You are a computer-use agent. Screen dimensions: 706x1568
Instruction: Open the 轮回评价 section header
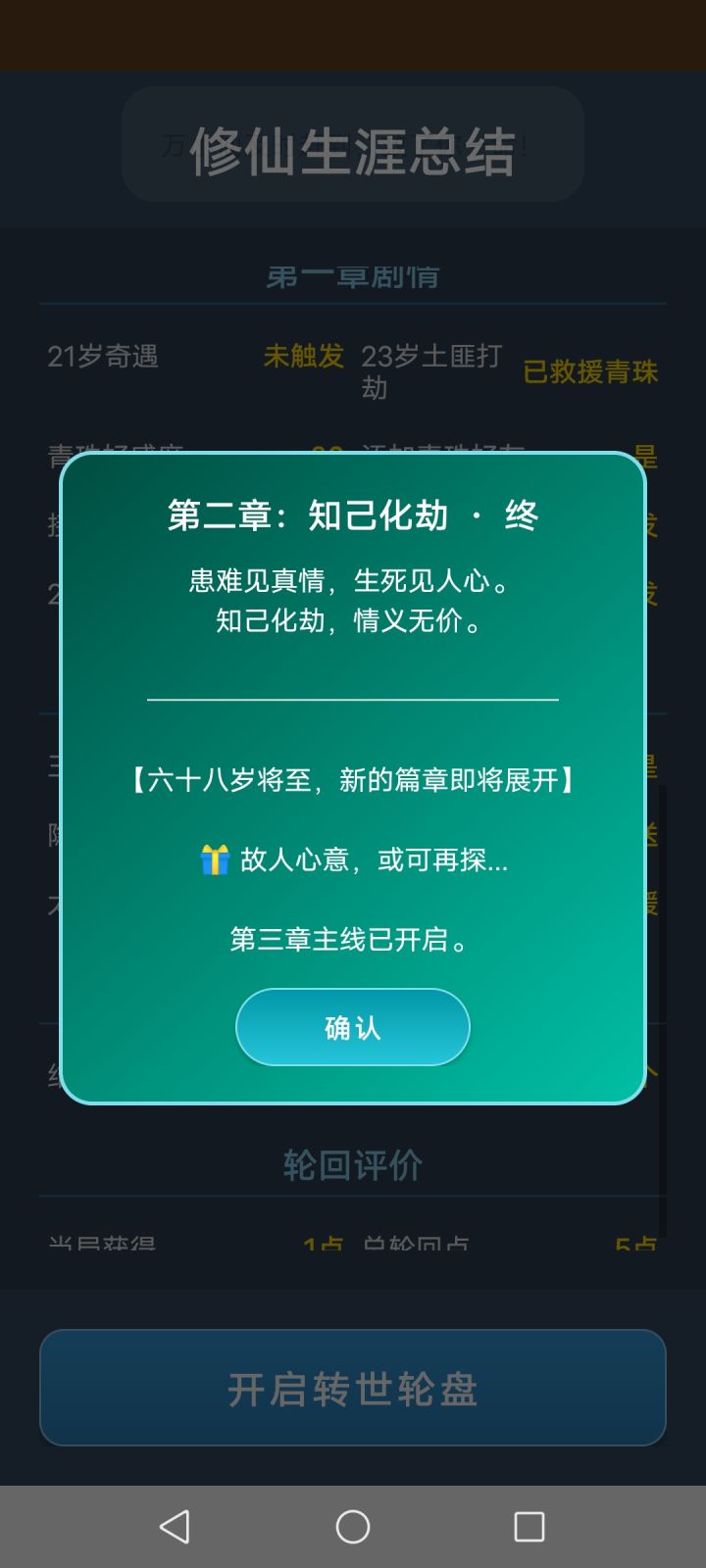coord(352,1164)
